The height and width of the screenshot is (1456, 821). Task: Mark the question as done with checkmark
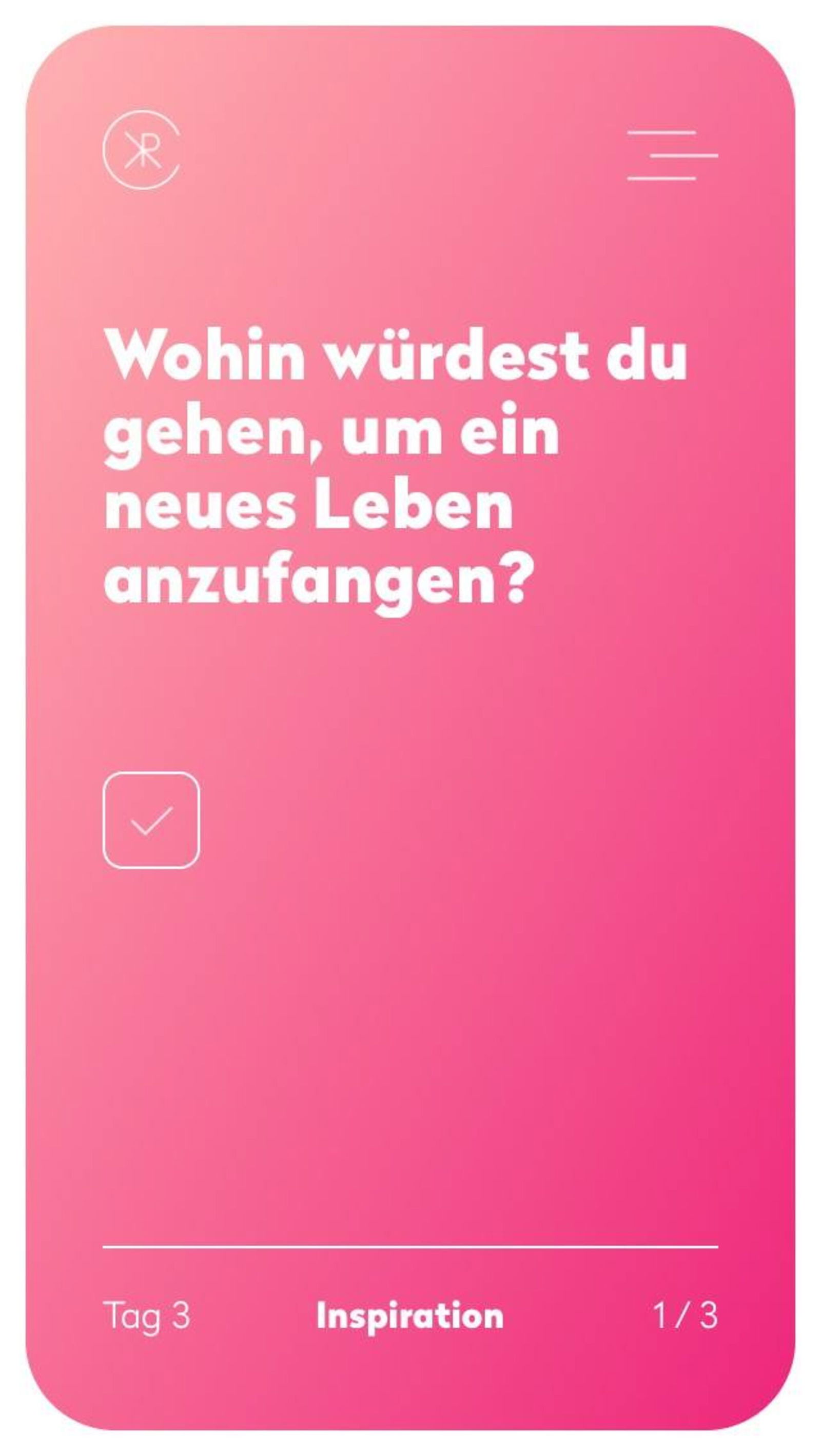tap(151, 820)
